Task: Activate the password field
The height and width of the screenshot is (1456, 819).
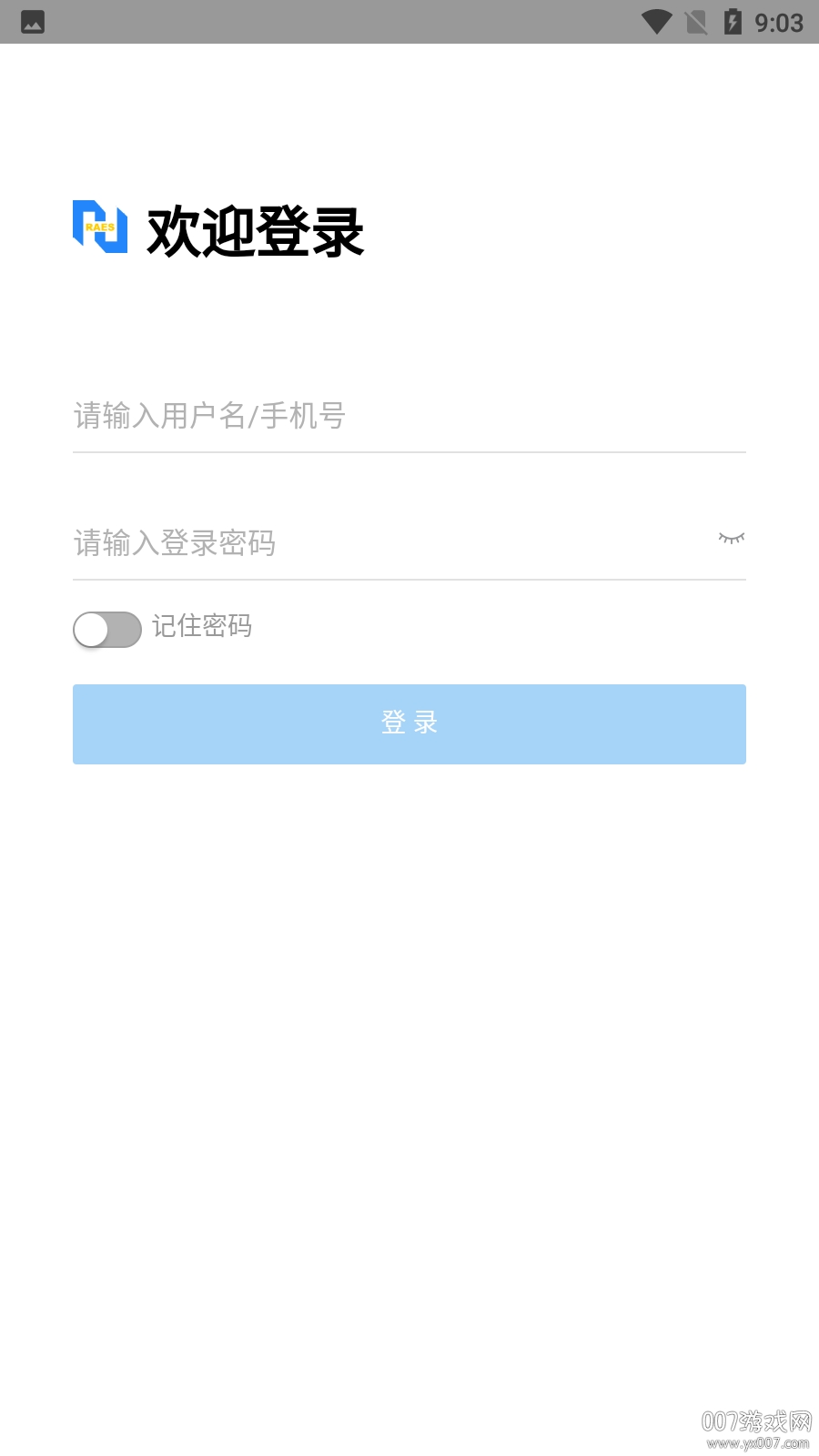Action: tap(364, 542)
